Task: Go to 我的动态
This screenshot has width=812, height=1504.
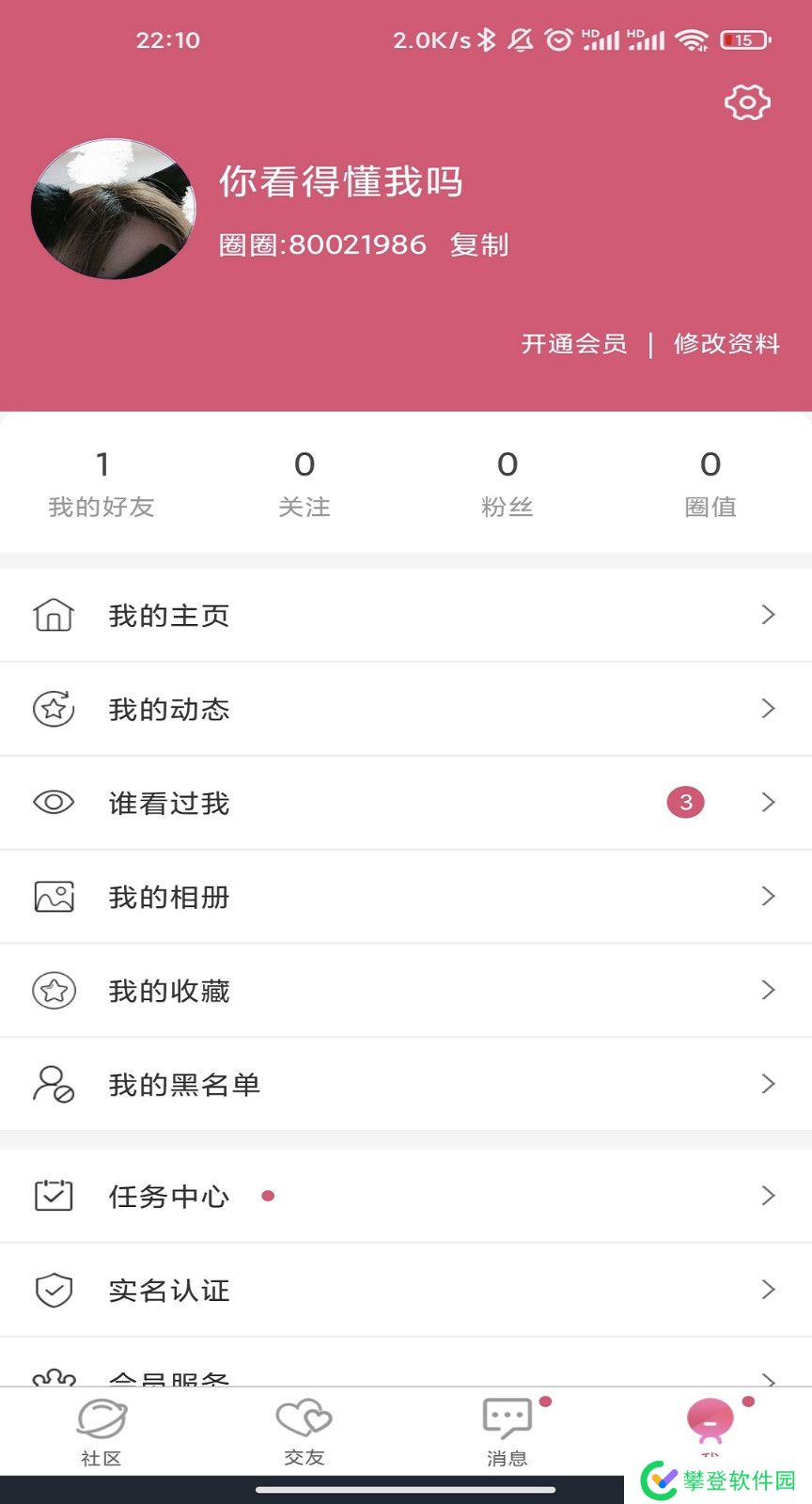Action: click(x=406, y=710)
